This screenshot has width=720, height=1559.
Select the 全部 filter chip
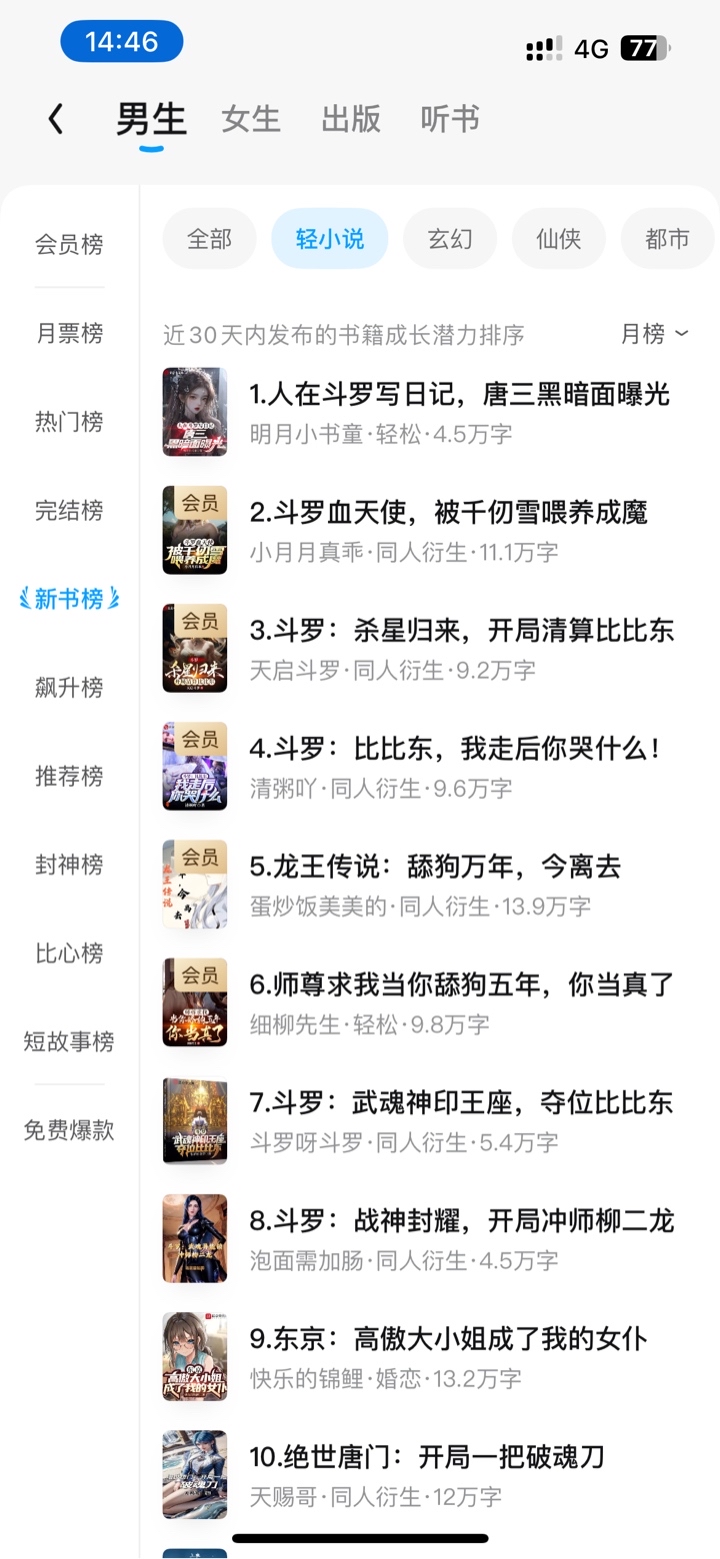point(209,239)
